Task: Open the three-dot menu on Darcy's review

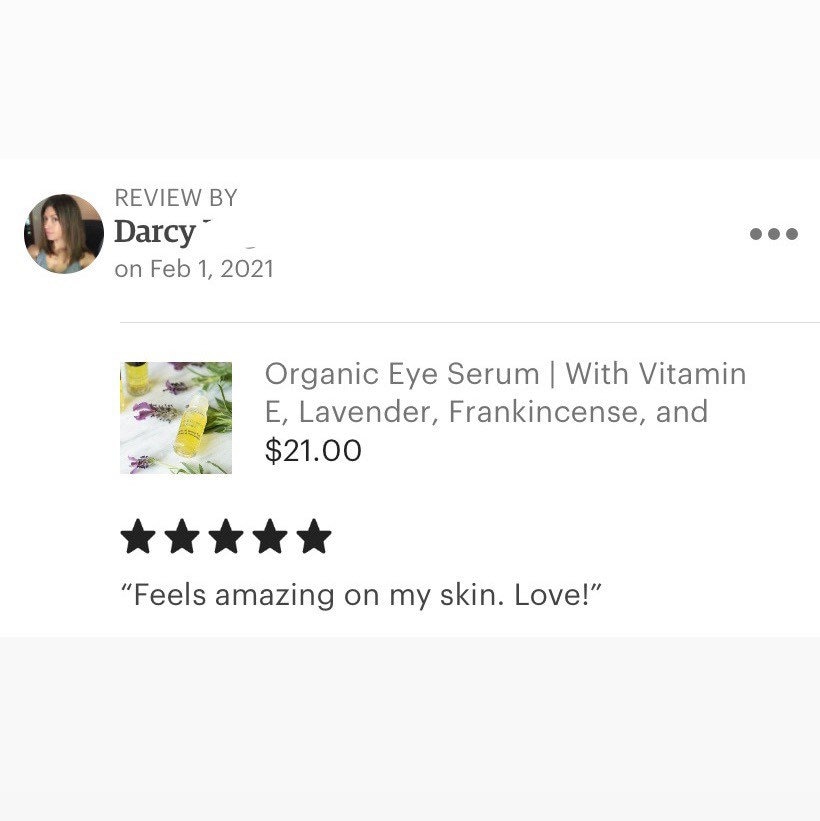Action: [x=773, y=234]
